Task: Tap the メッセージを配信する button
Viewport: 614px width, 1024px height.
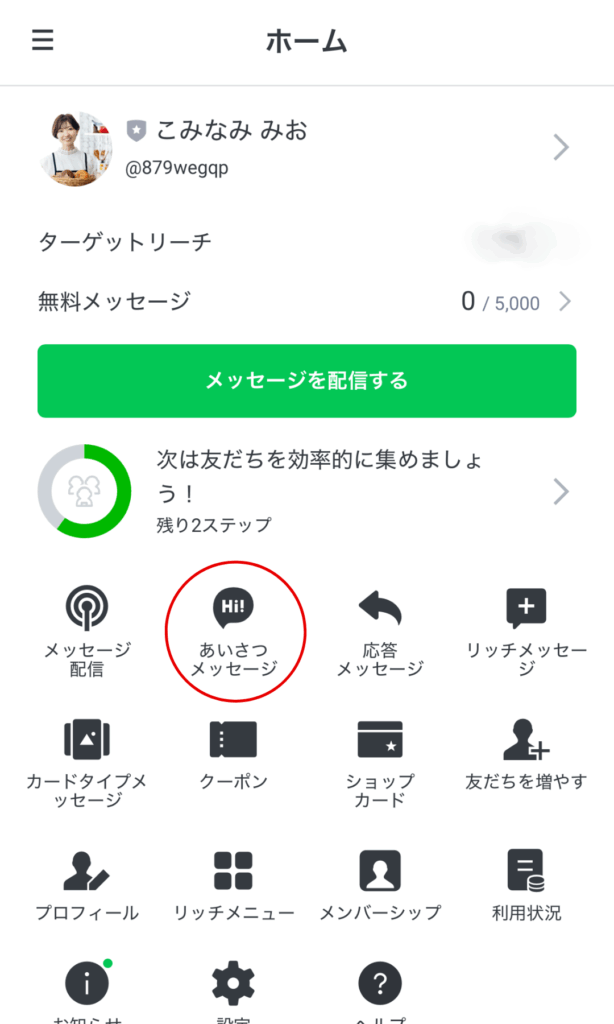Action: pos(306,381)
